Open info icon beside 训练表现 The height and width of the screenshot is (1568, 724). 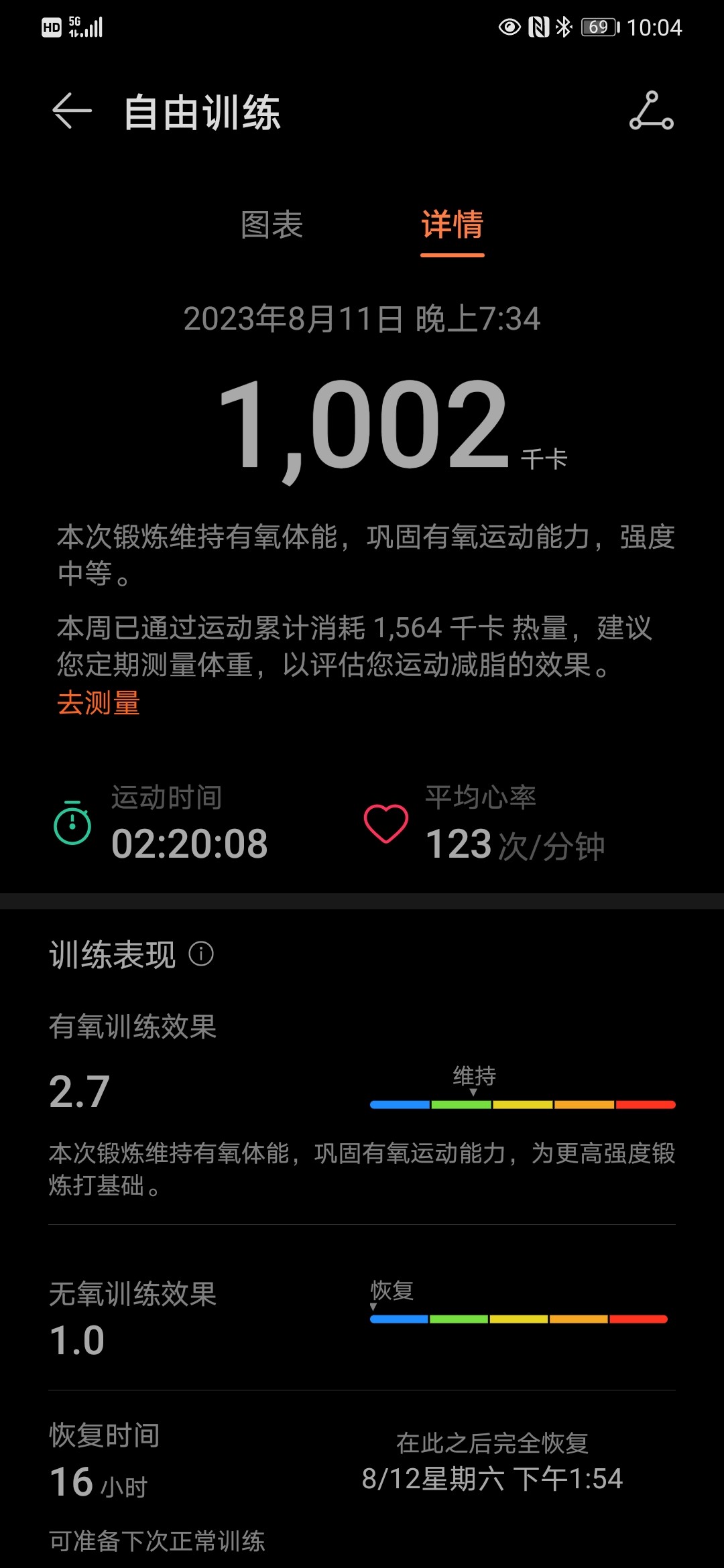(201, 954)
